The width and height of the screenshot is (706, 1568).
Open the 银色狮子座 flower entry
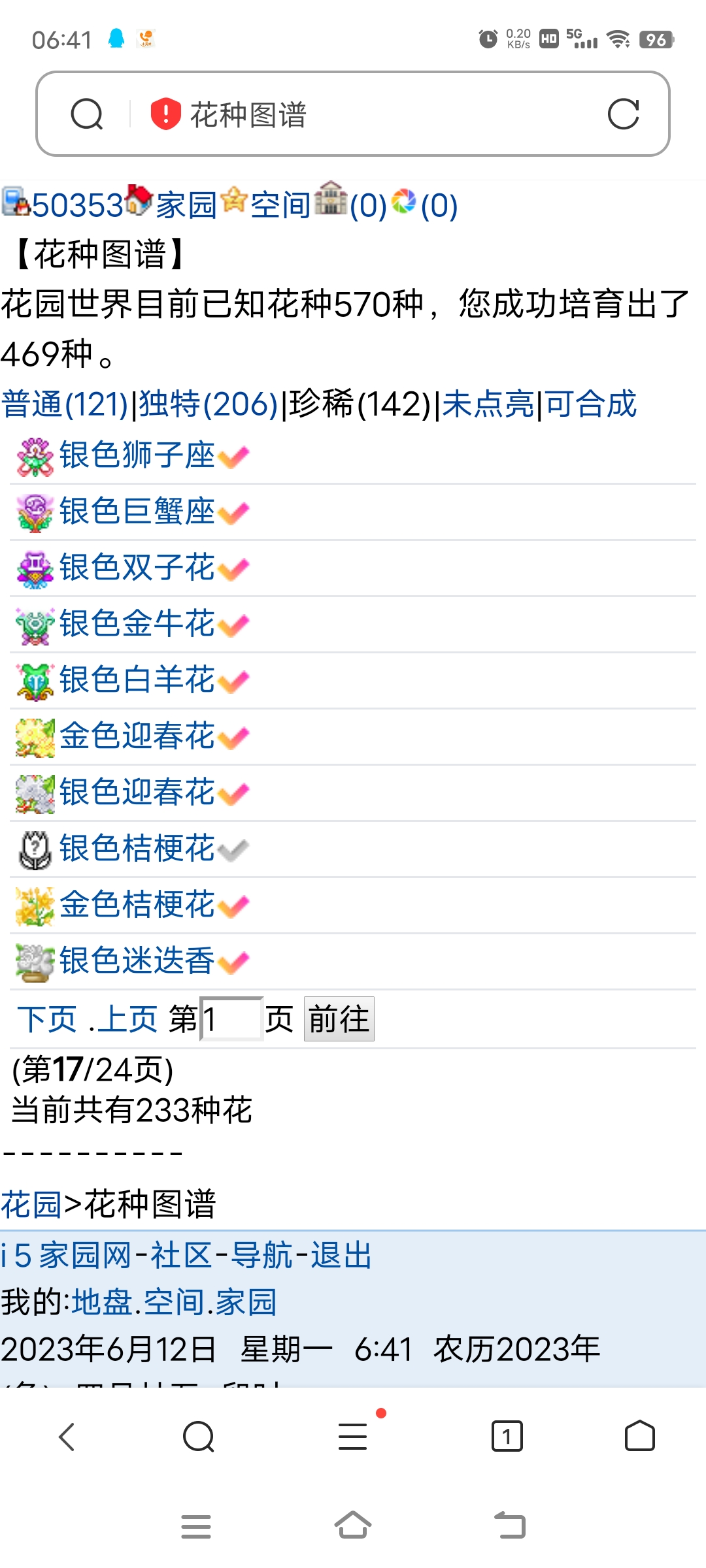coord(137,455)
